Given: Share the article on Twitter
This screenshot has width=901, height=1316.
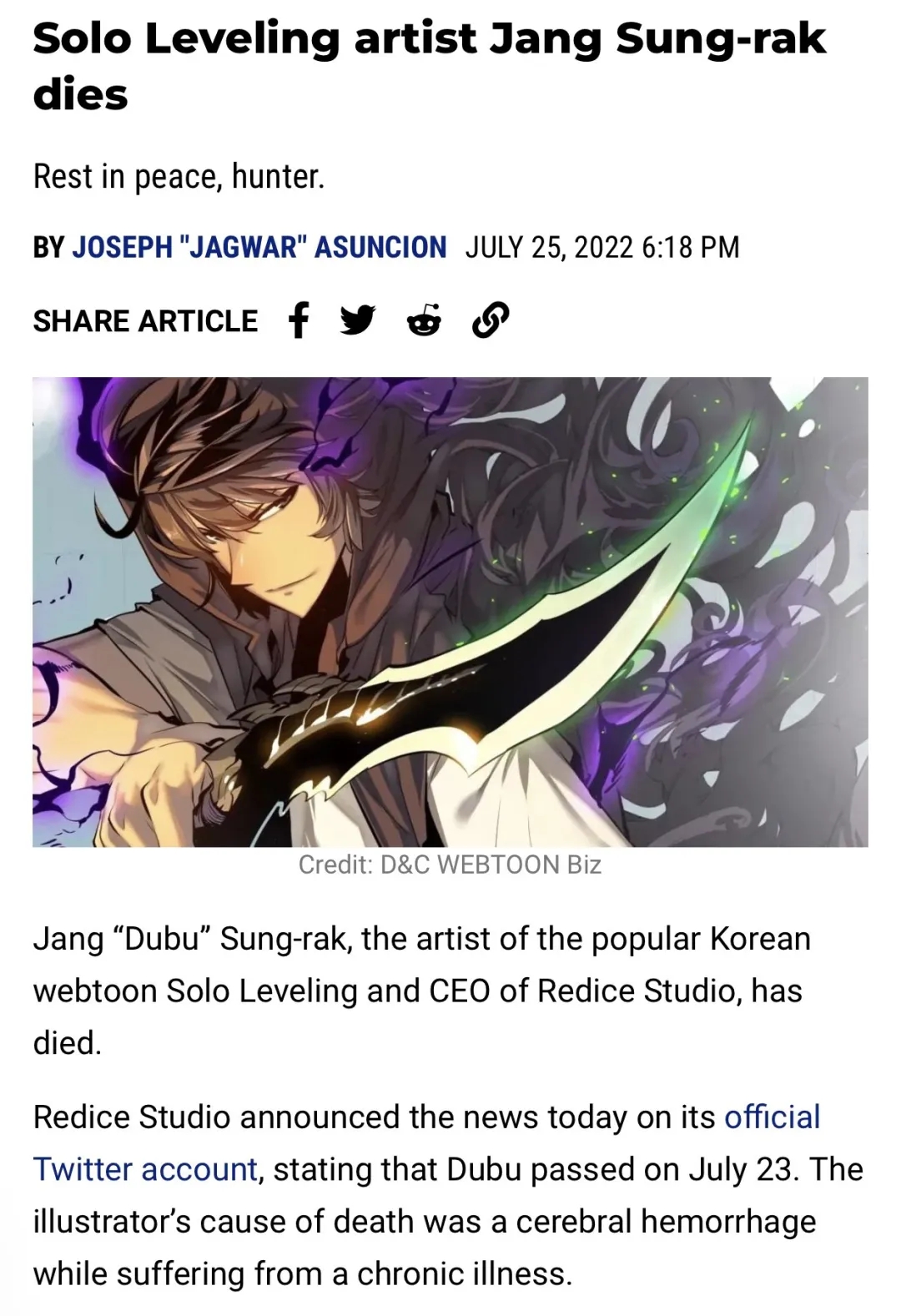Looking at the screenshot, I should pos(359,320).
